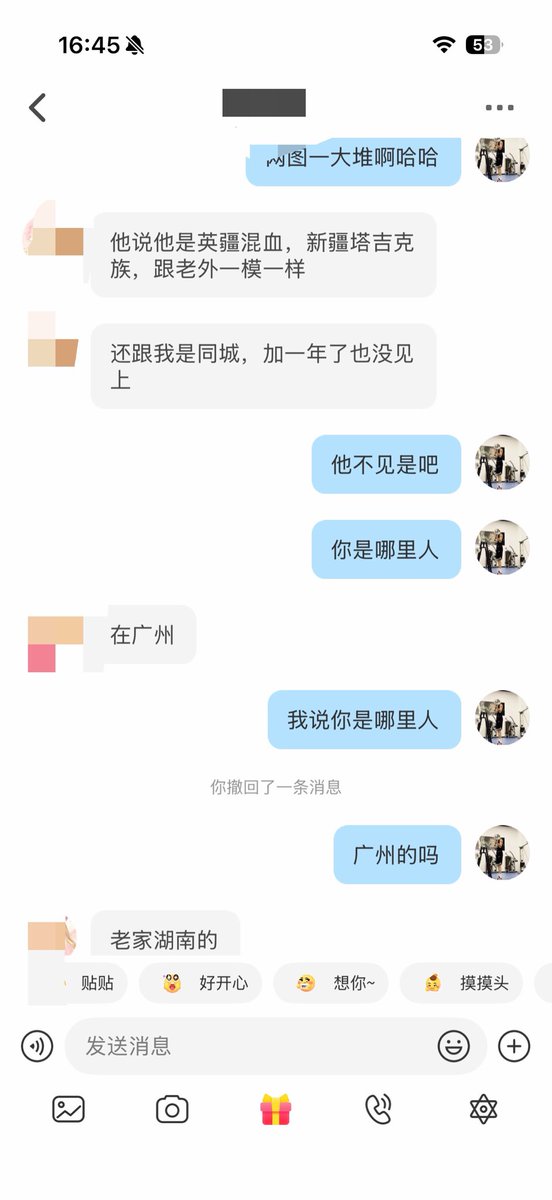
Task: Start a voice call
Action: click(x=379, y=1109)
